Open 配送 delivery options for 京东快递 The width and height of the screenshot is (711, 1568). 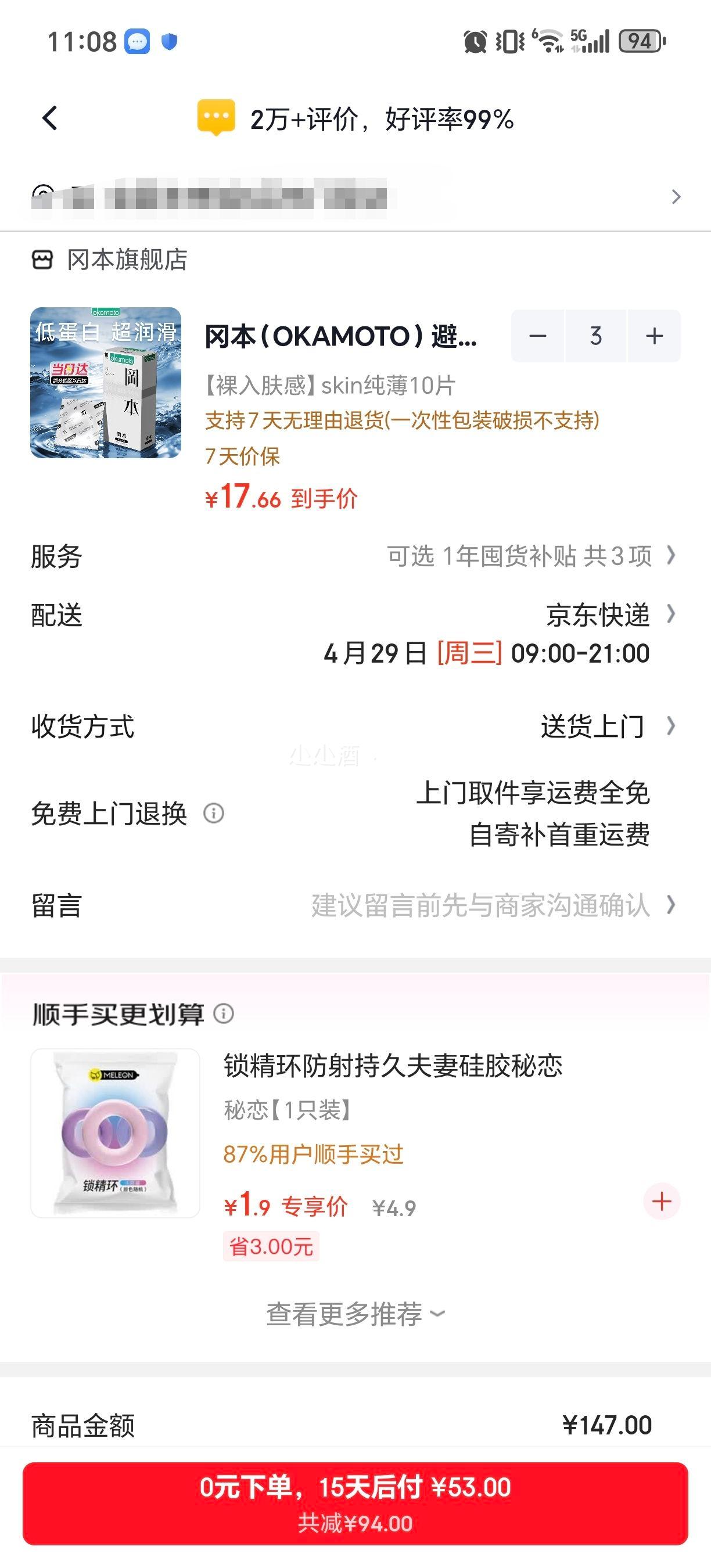click(x=672, y=616)
